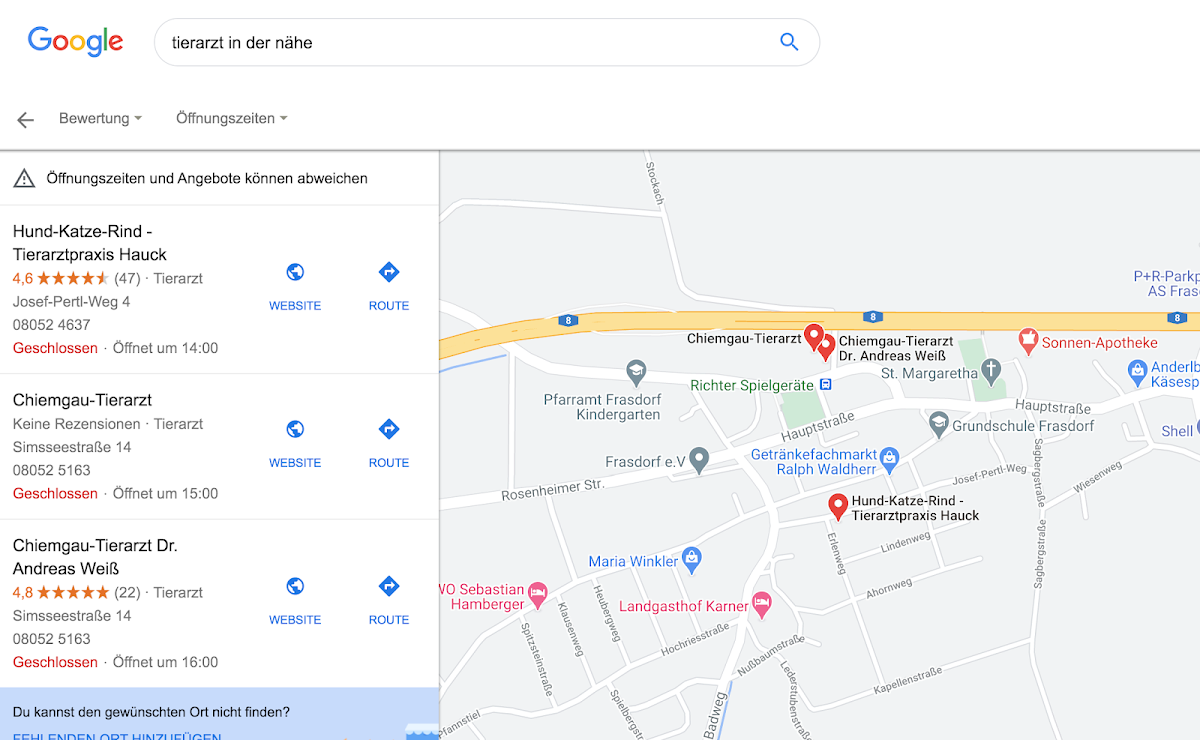
Task: Visit website of Tierarztpraxis Hauck
Action: tap(295, 285)
